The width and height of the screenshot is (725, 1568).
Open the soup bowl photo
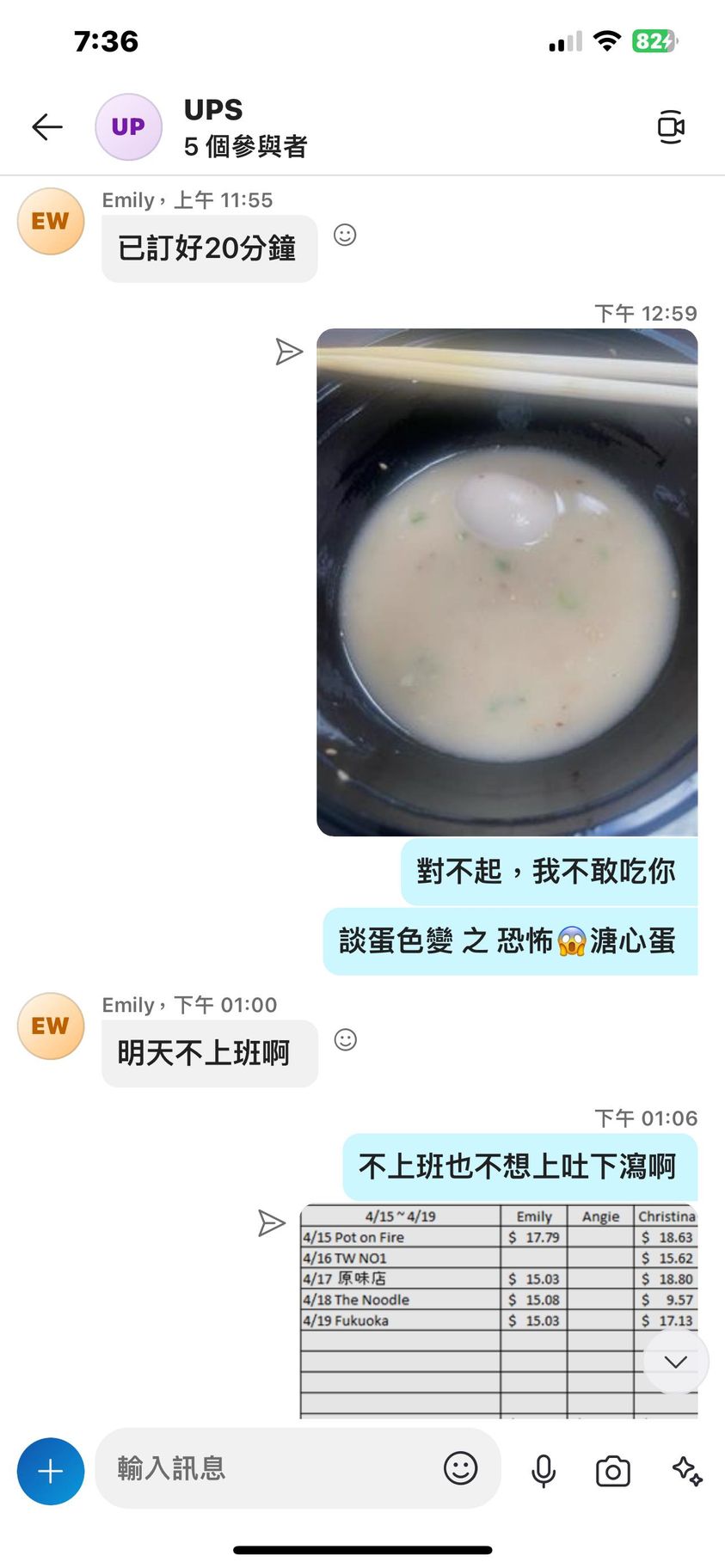coord(507,582)
